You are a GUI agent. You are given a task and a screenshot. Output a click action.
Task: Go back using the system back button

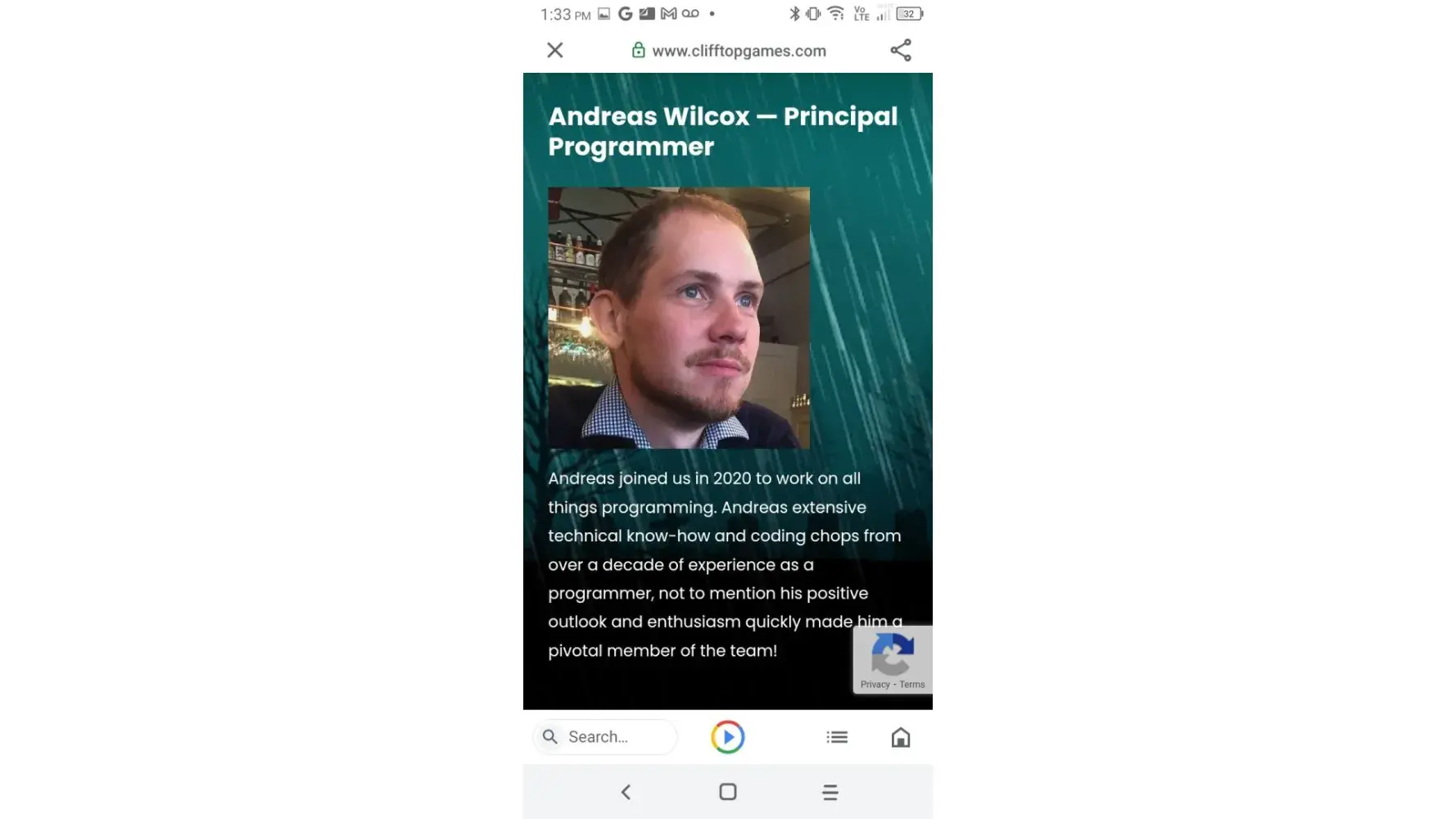[626, 792]
